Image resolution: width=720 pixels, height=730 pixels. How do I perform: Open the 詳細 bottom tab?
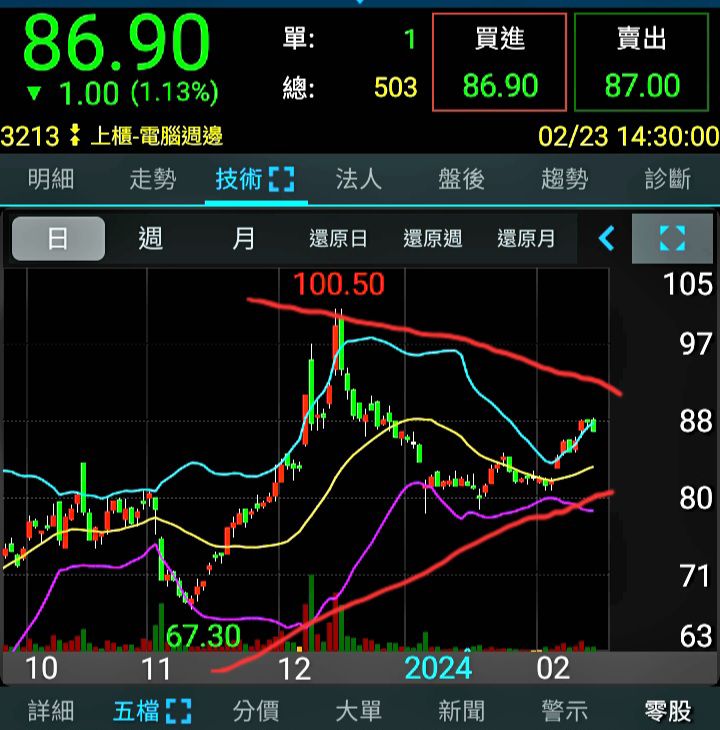tap(51, 711)
